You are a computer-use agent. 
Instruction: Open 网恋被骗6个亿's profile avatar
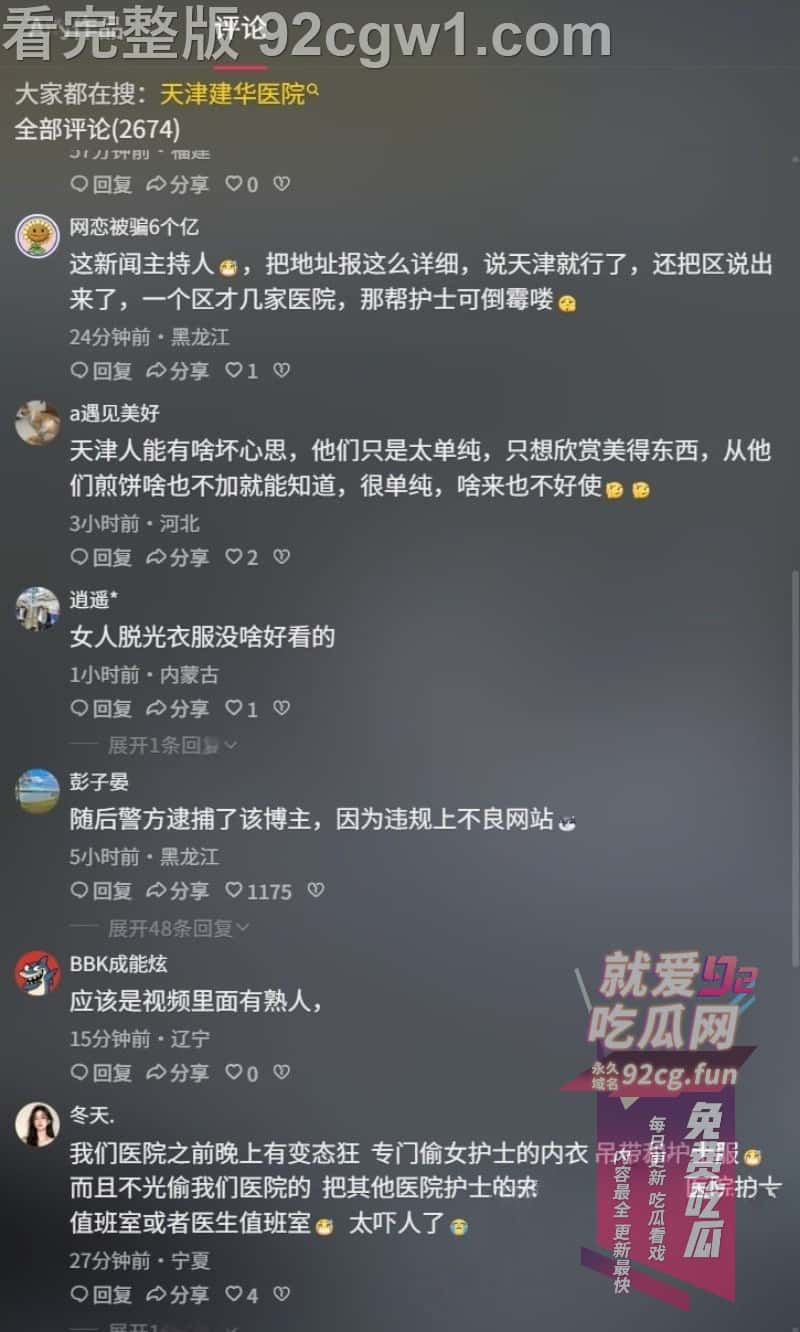[x=38, y=236]
